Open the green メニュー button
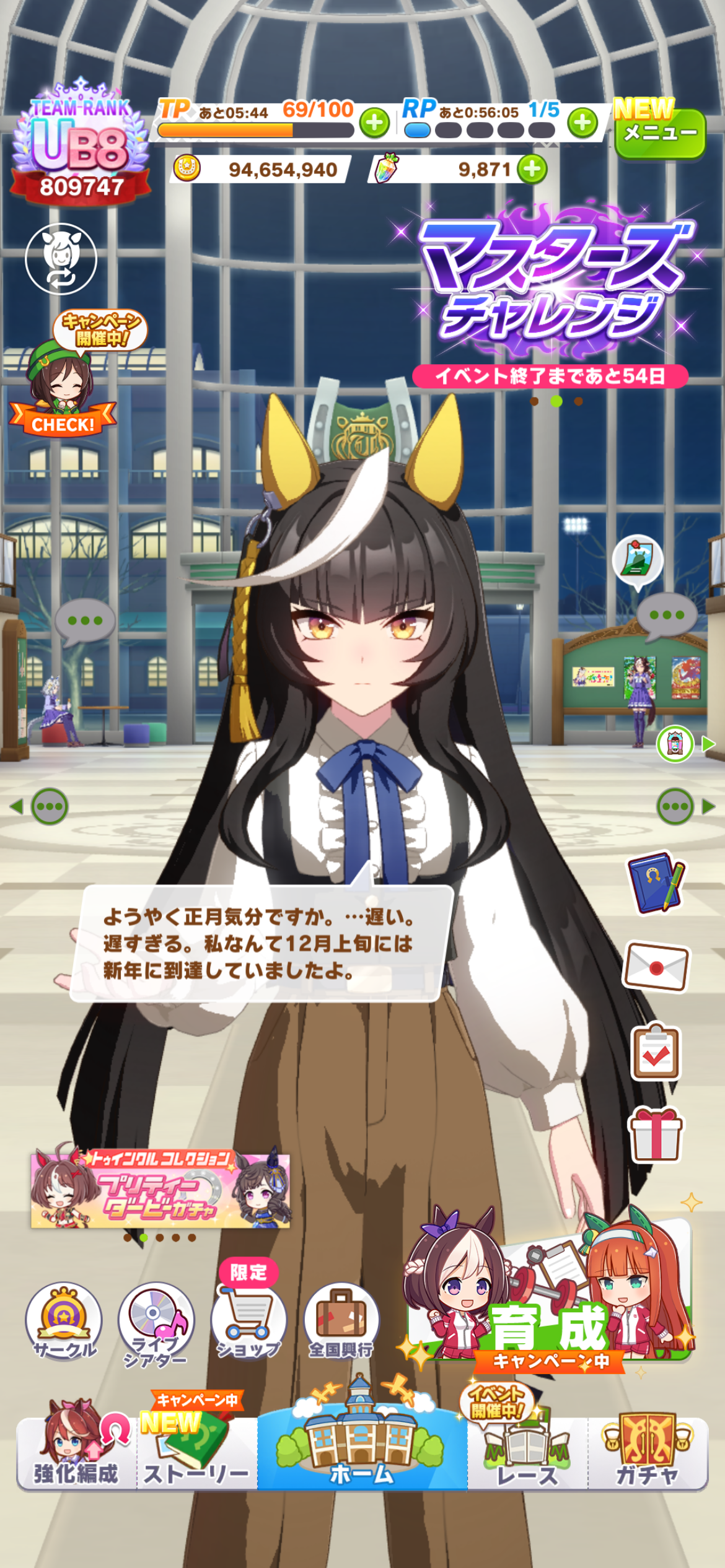 pyautogui.click(x=660, y=133)
